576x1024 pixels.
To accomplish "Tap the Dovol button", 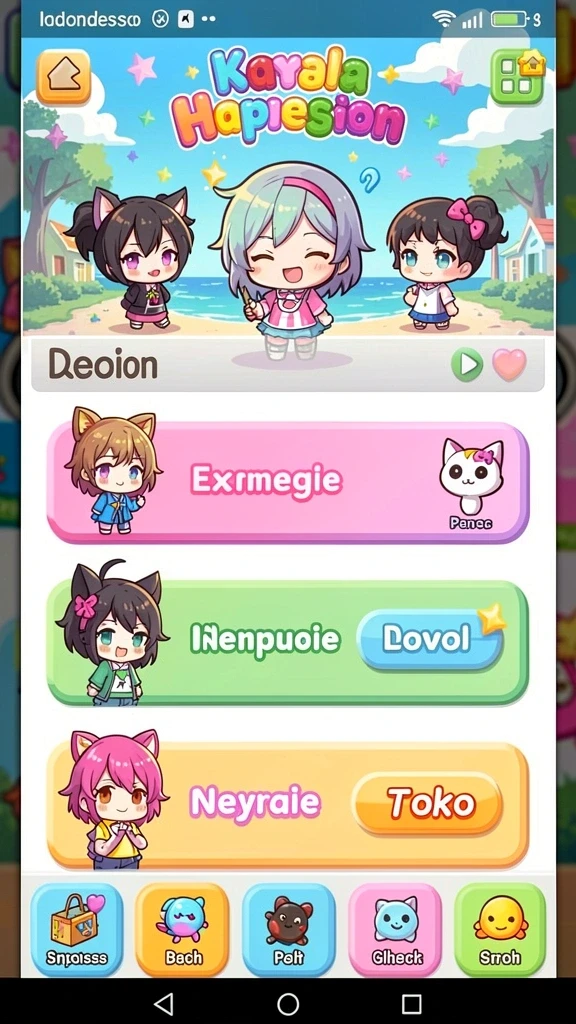I will [430, 639].
